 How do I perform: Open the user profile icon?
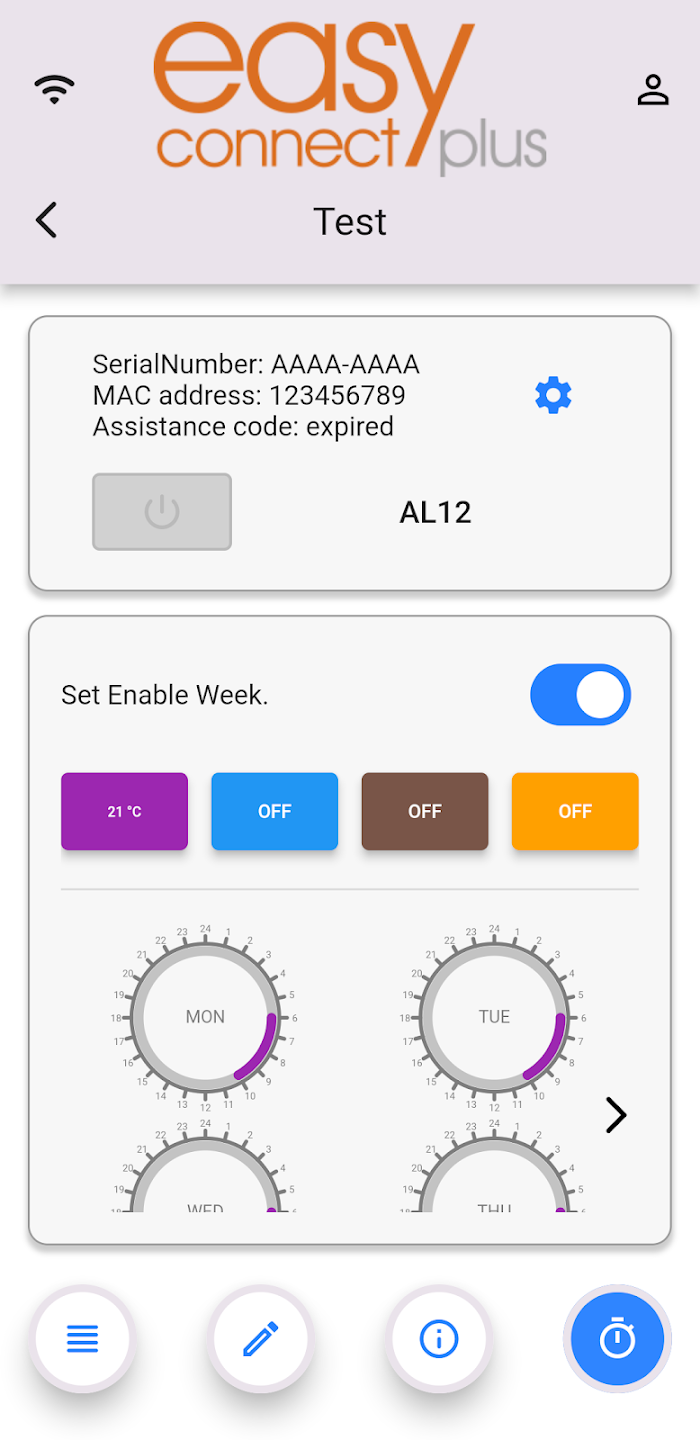pyautogui.click(x=653, y=90)
